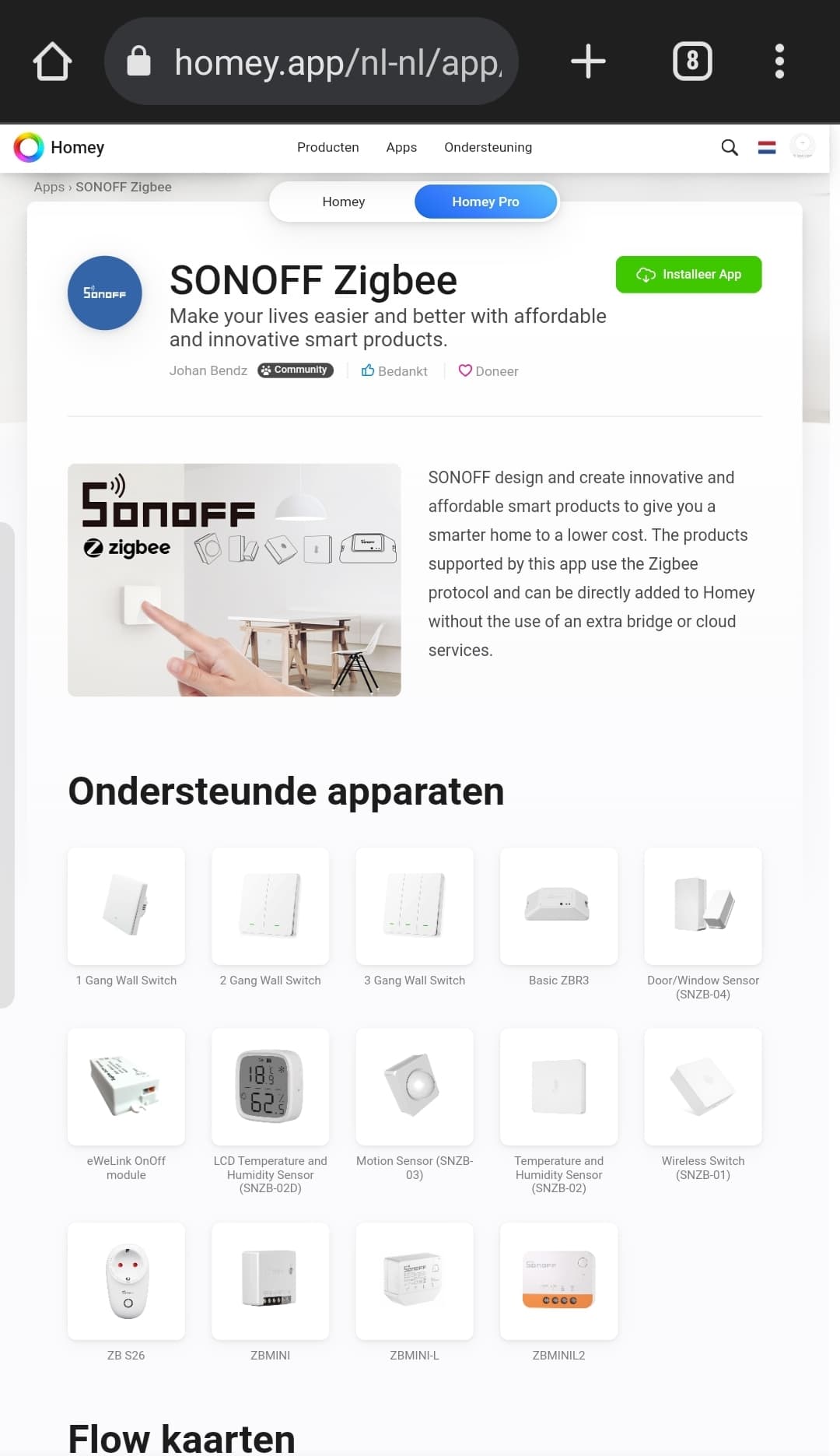Thank the developer with Bedankt
The image size is (840, 1456).
394,371
